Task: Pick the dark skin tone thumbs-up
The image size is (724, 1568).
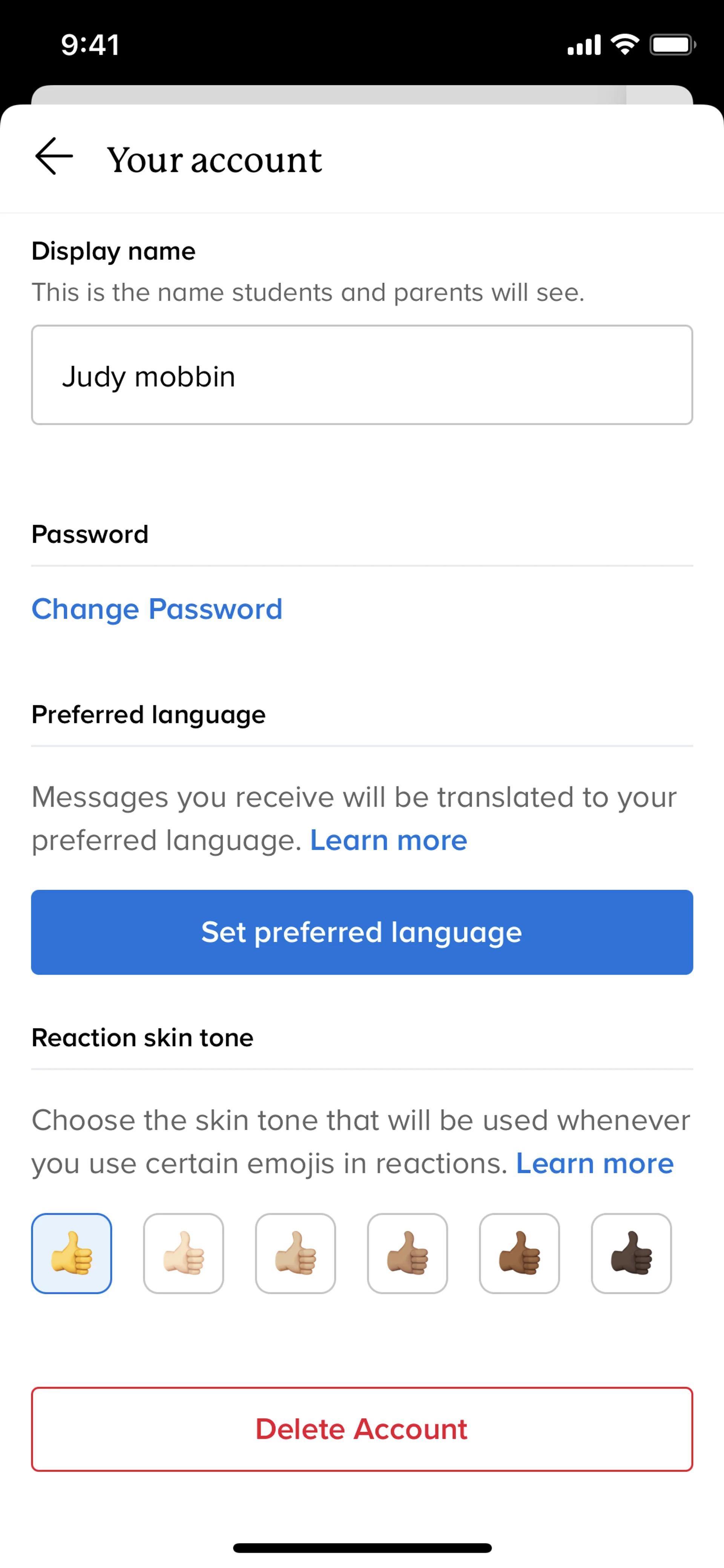Action: coord(632,1253)
